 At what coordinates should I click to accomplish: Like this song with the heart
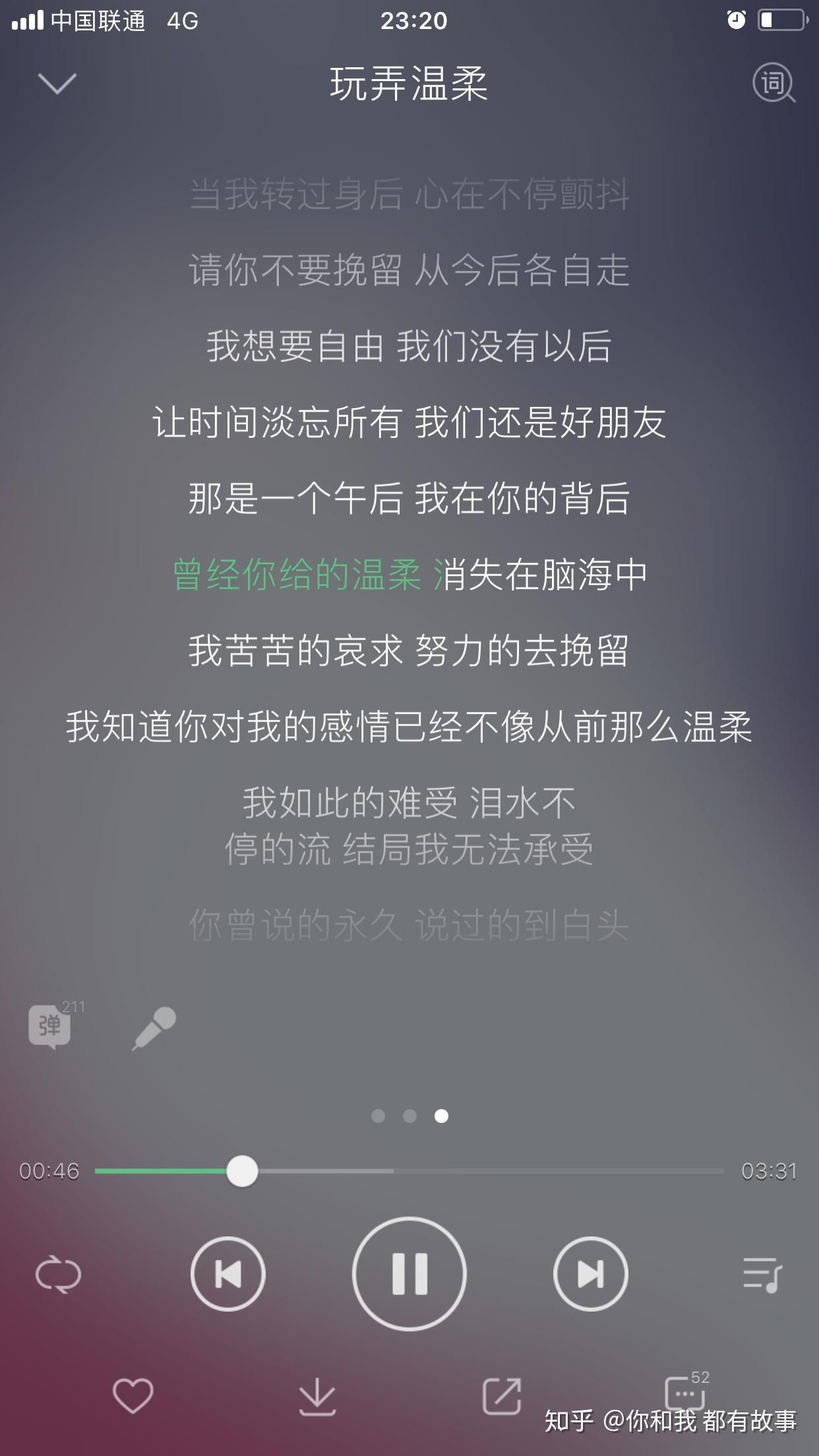point(133,1395)
